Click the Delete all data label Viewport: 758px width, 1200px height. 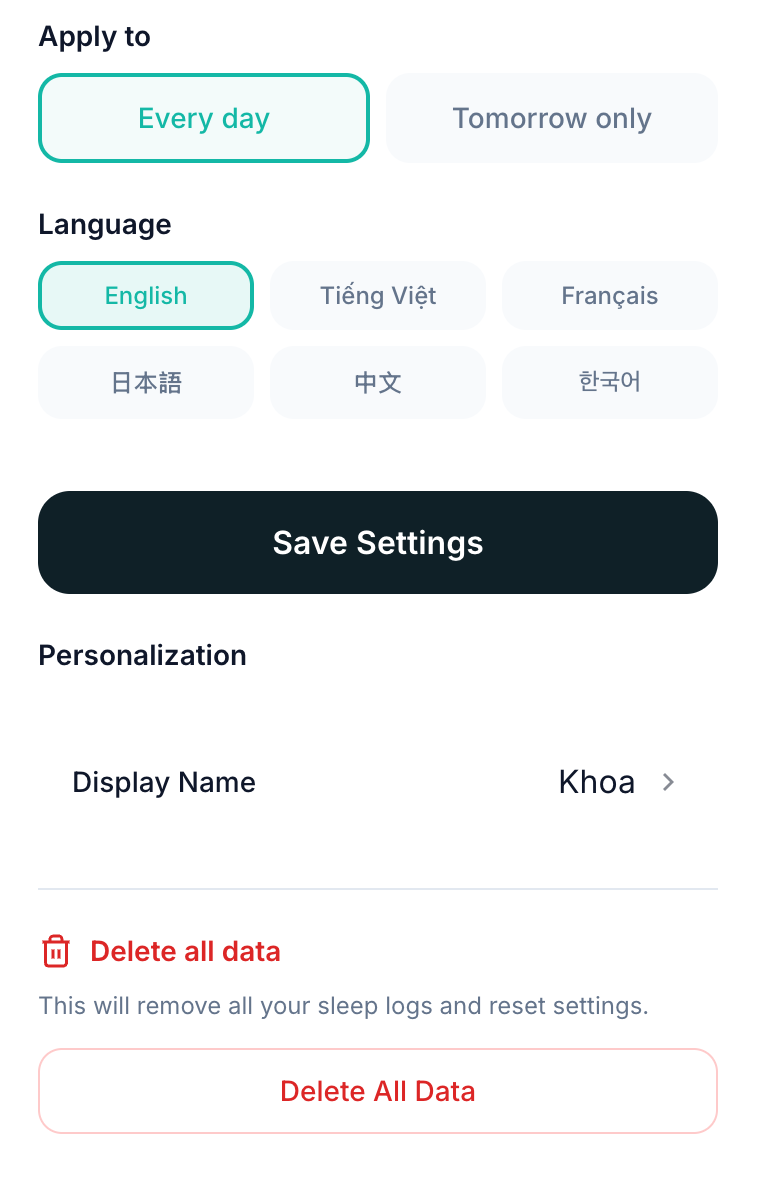point(185,951)
